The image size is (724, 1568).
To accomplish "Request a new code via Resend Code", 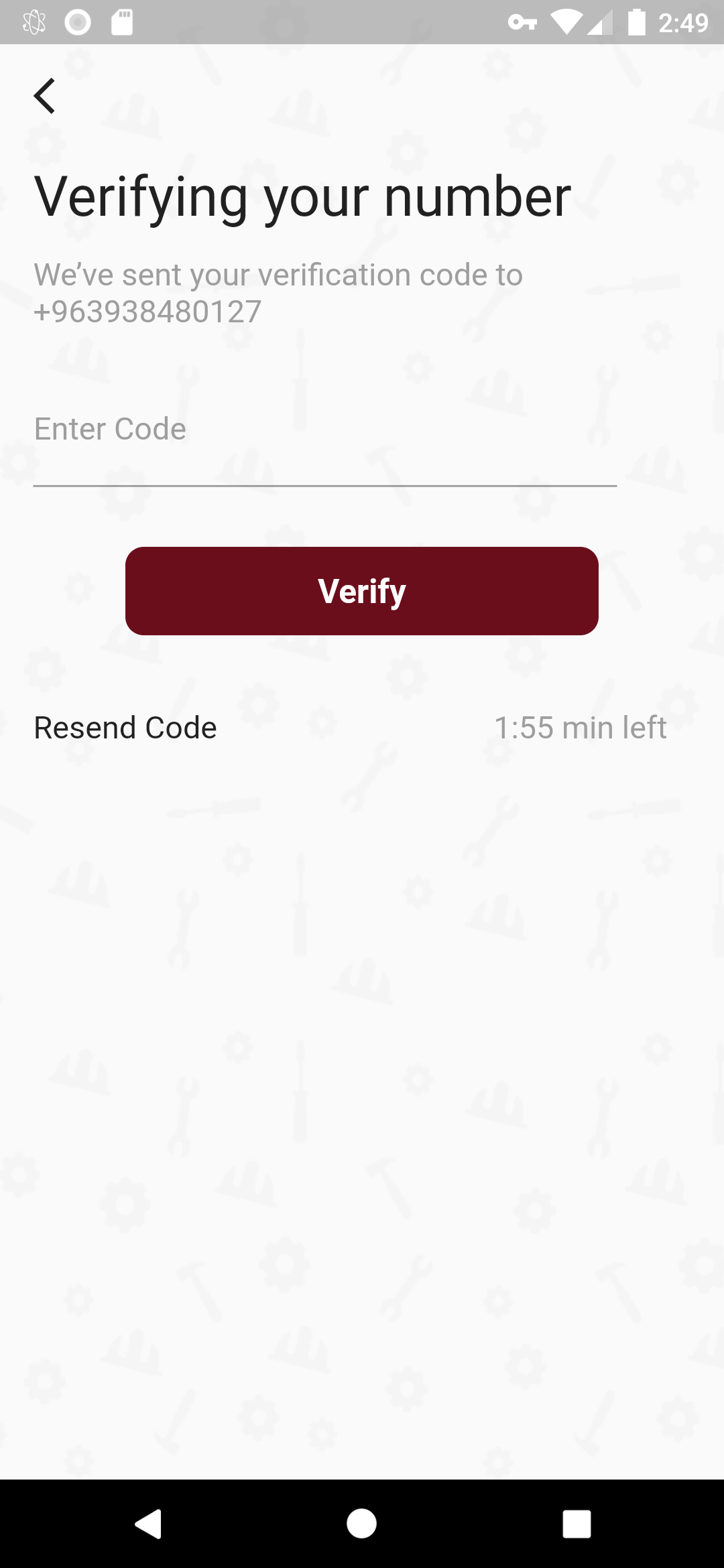I will [125, 728].
